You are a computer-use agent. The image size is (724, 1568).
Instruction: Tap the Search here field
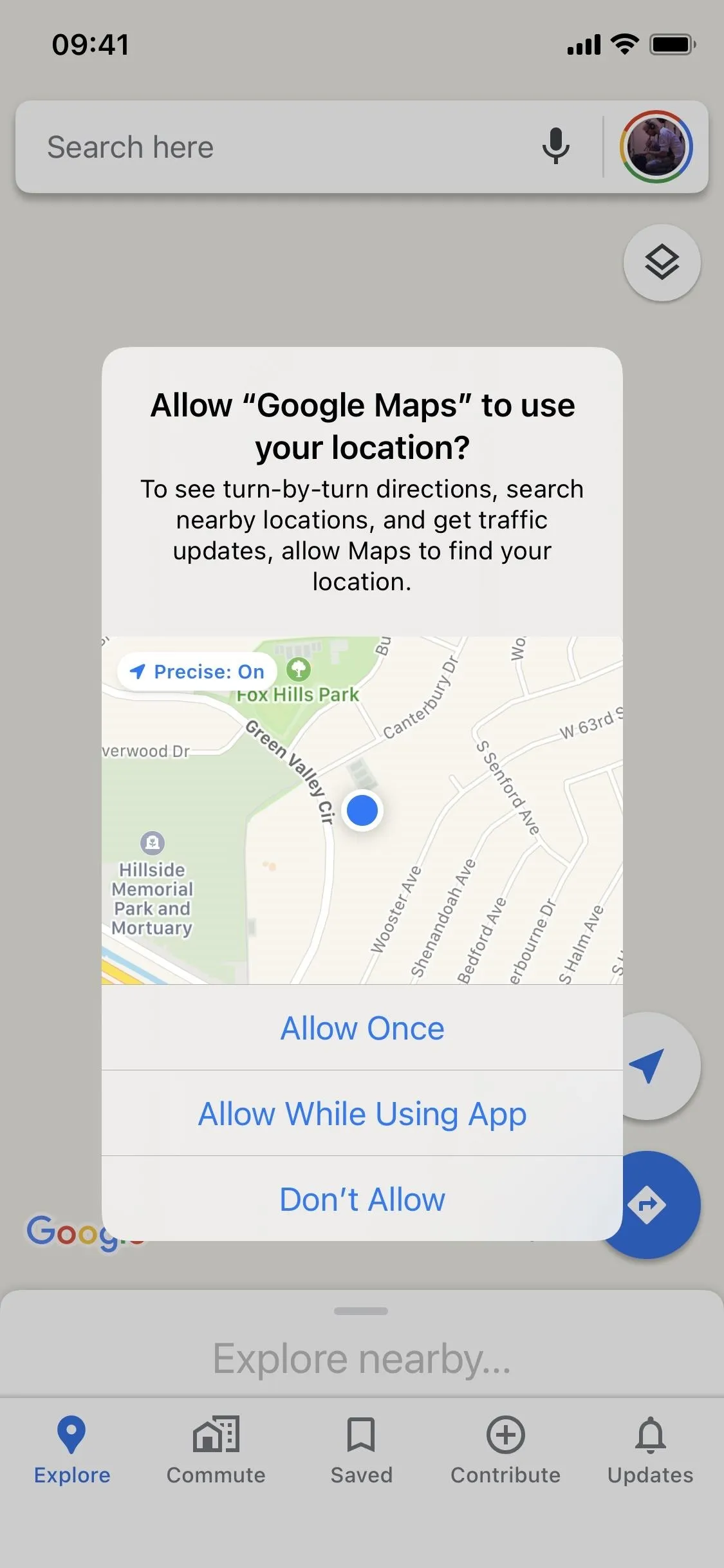pyautogui.click(x=283, y=147)
